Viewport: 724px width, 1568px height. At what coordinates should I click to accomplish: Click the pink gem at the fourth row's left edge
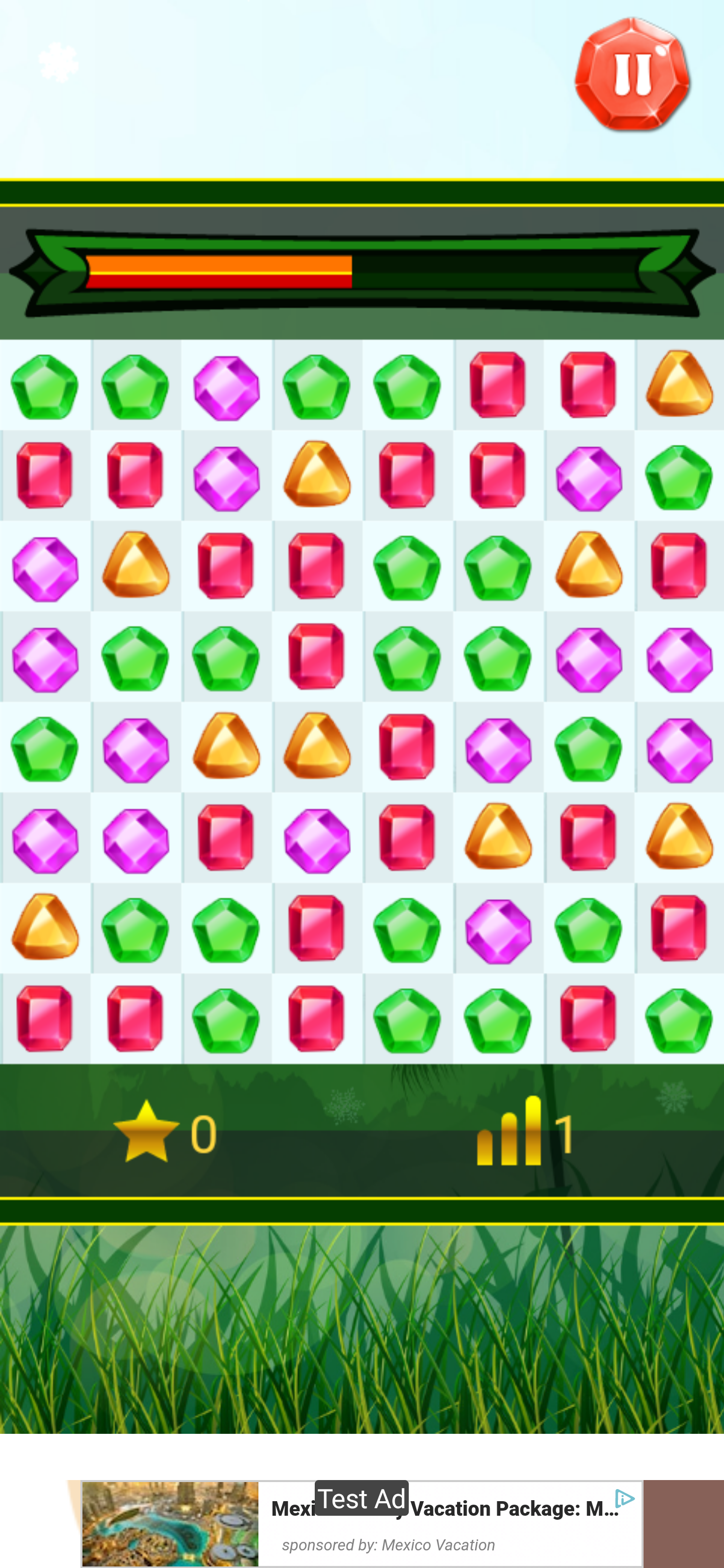coord(46,657)
